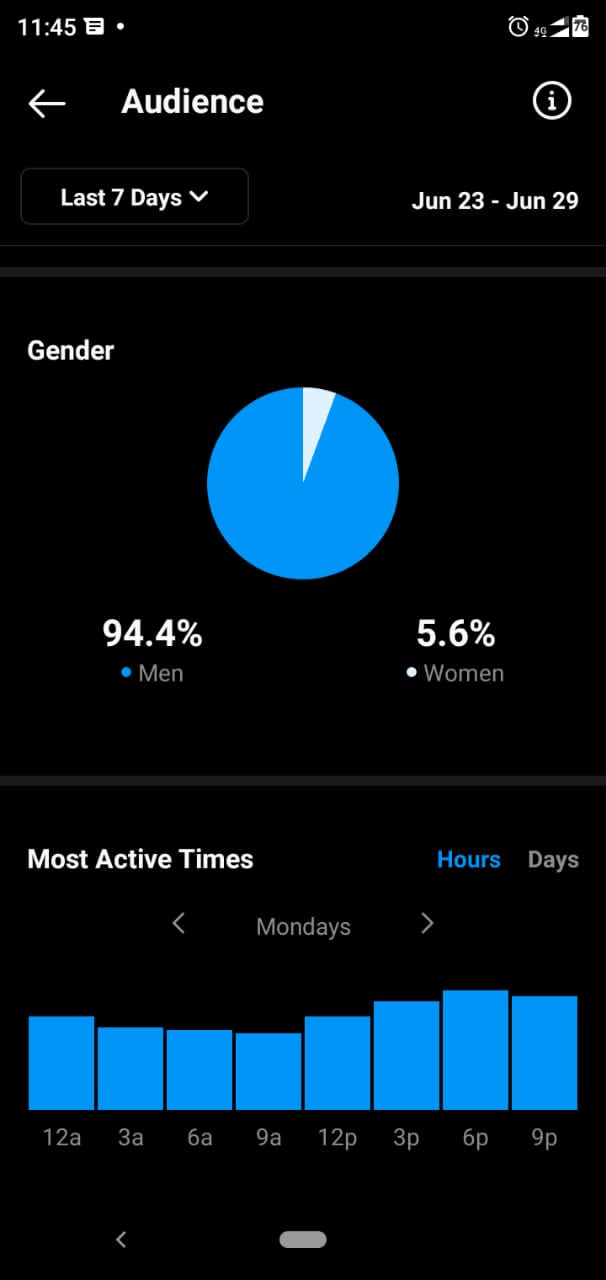The width and height of the screenshot is (606, 1280).
Task: Tap the 6p activity bar
Action: pyautogui.click(x=475, y=1050)
